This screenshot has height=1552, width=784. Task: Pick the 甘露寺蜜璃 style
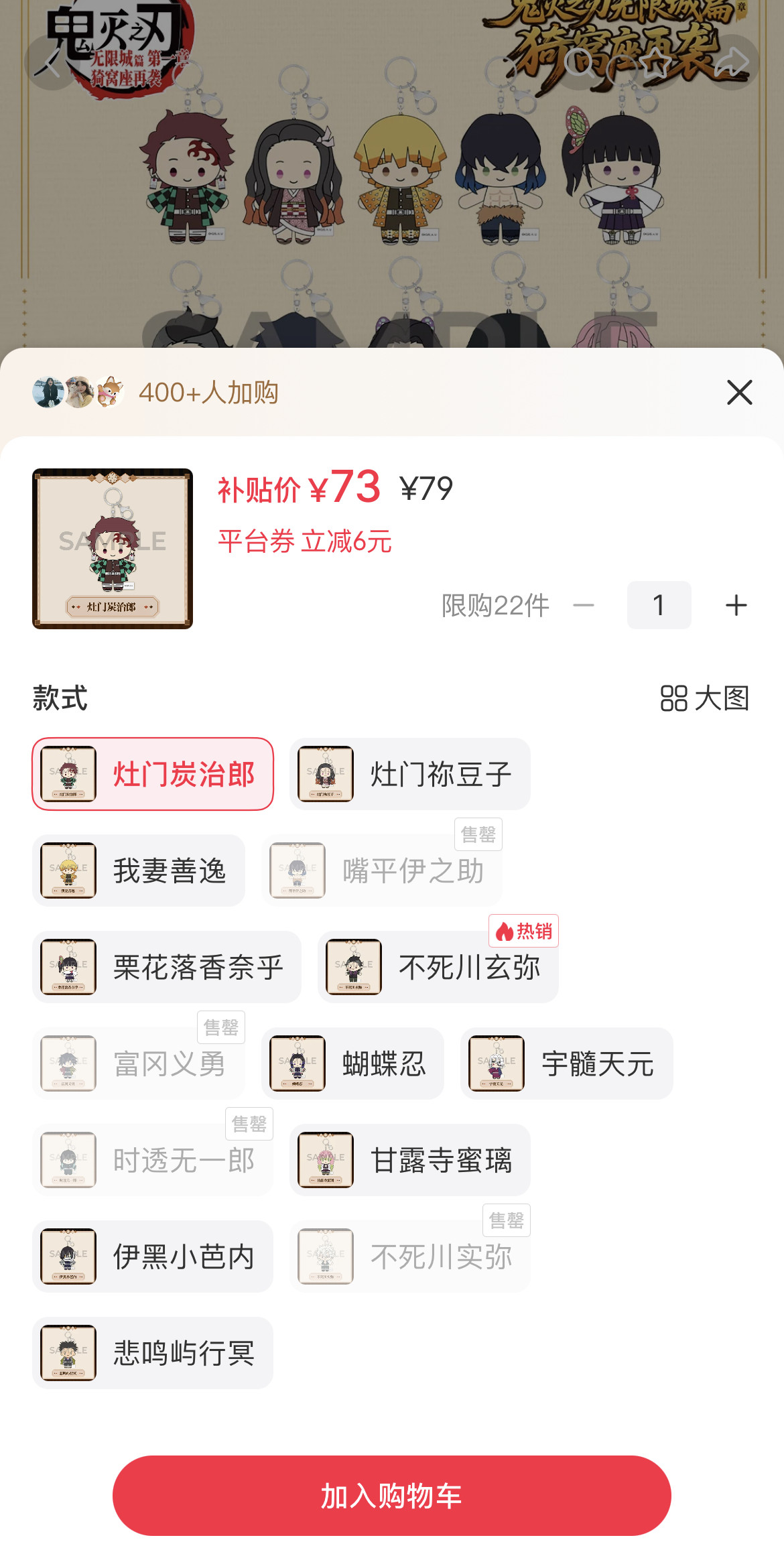click(409, 1160)
